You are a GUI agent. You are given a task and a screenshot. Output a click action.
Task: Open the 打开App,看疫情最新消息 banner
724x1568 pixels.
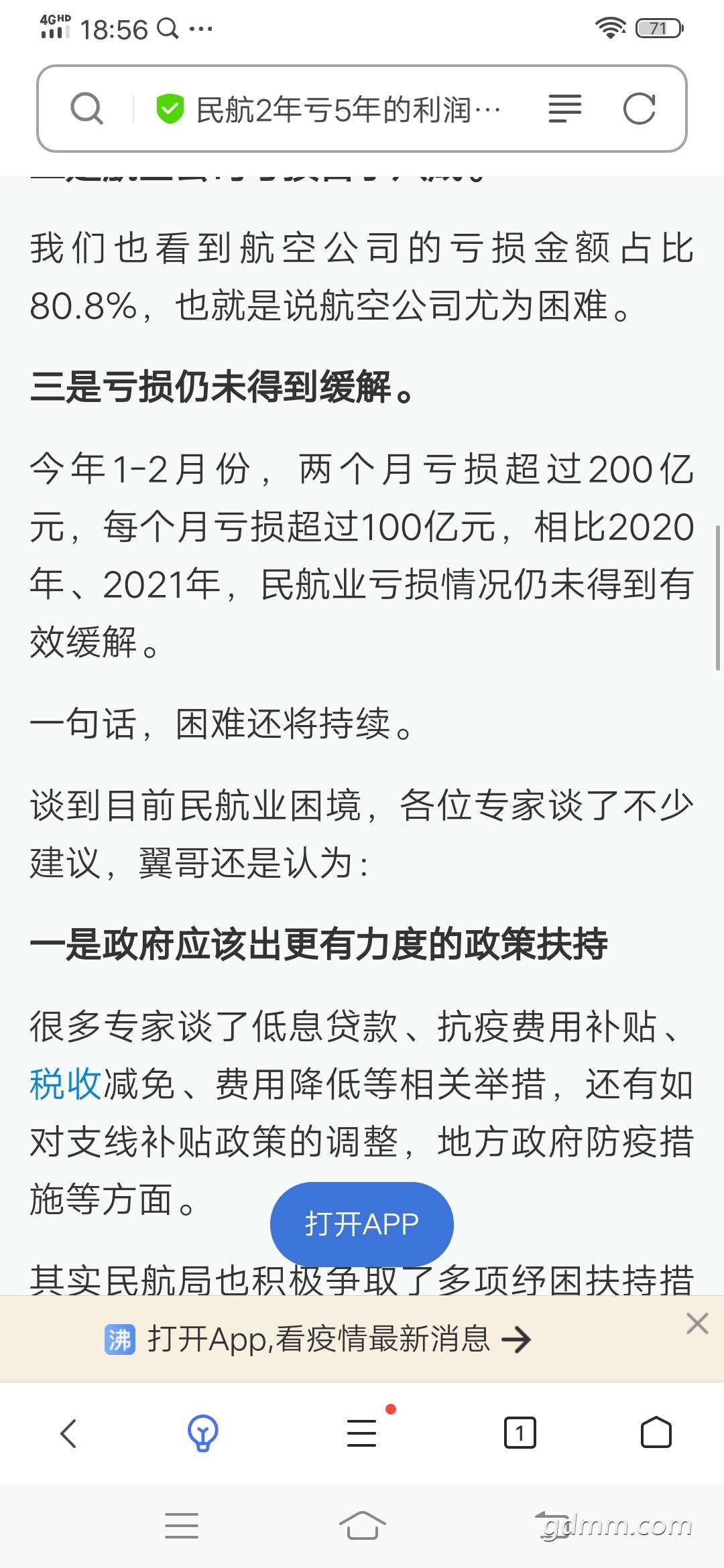(x=318, y=1340)
